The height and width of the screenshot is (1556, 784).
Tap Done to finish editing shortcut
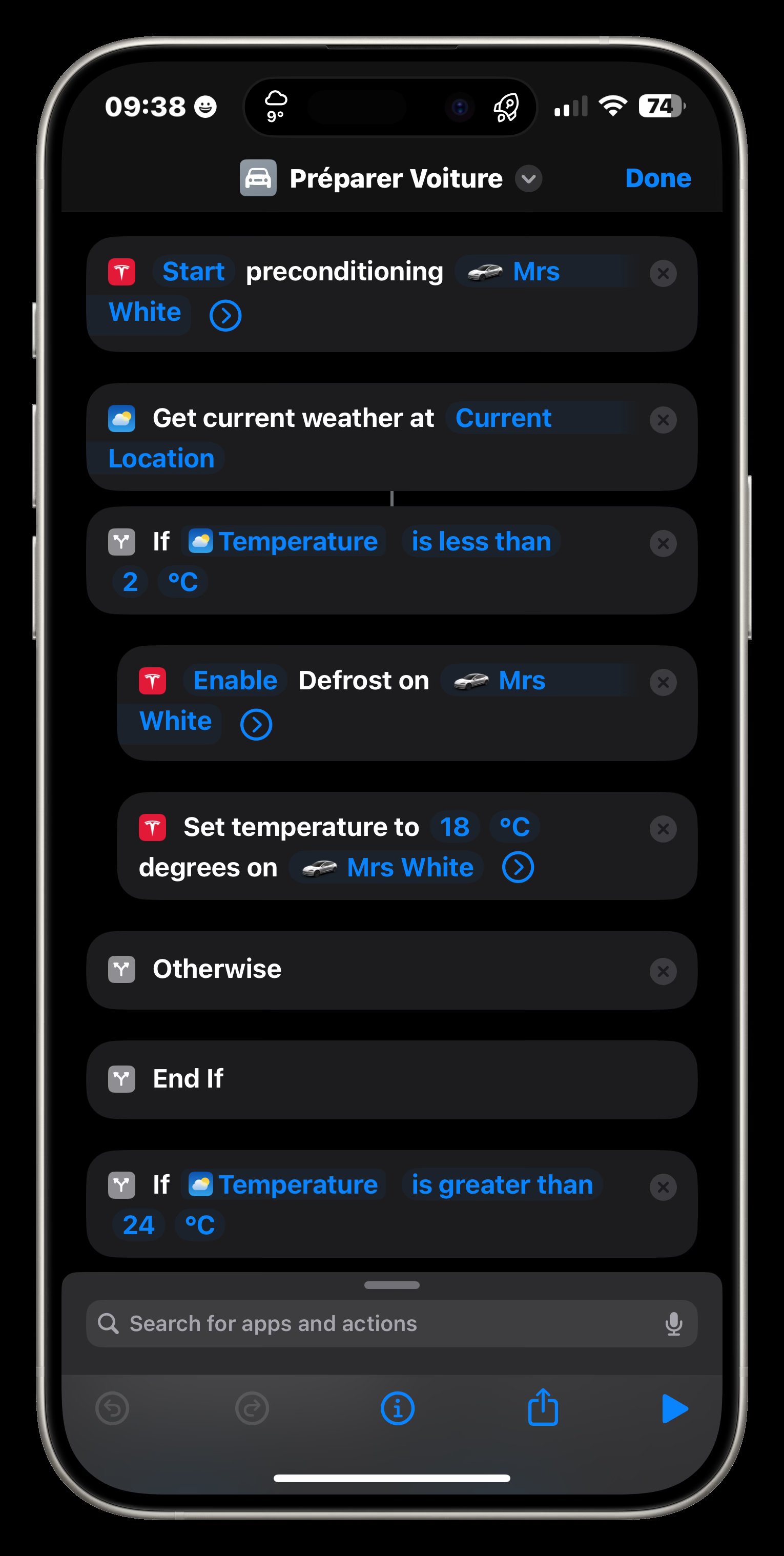(x=658, y=178)
